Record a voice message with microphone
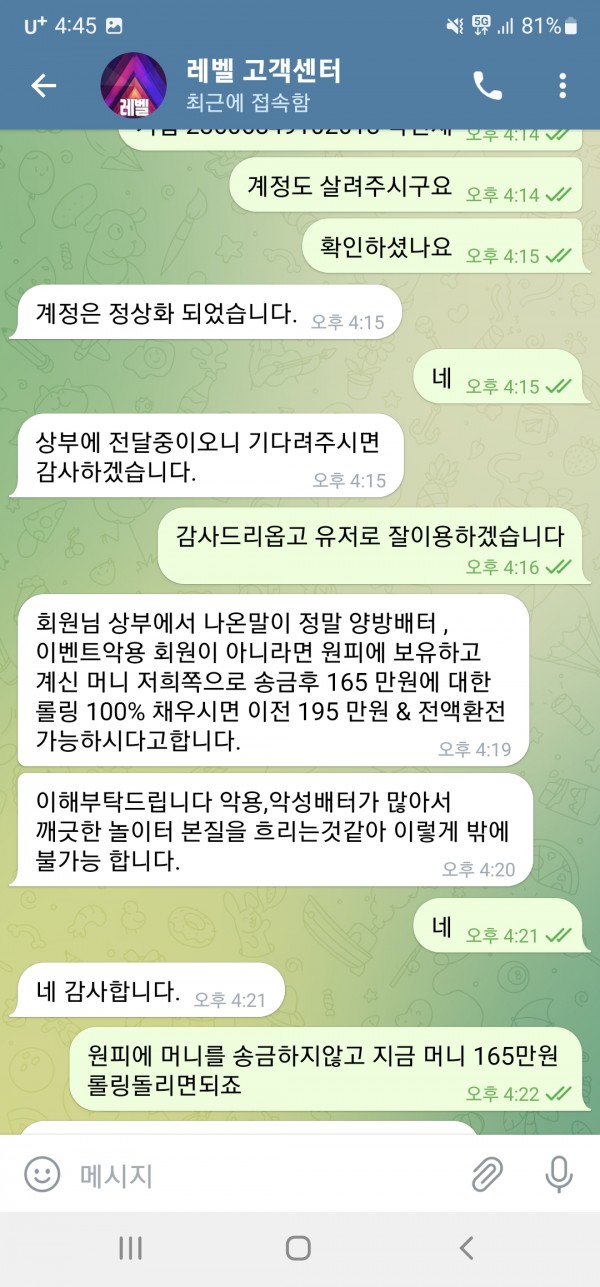 point(558,1174)
